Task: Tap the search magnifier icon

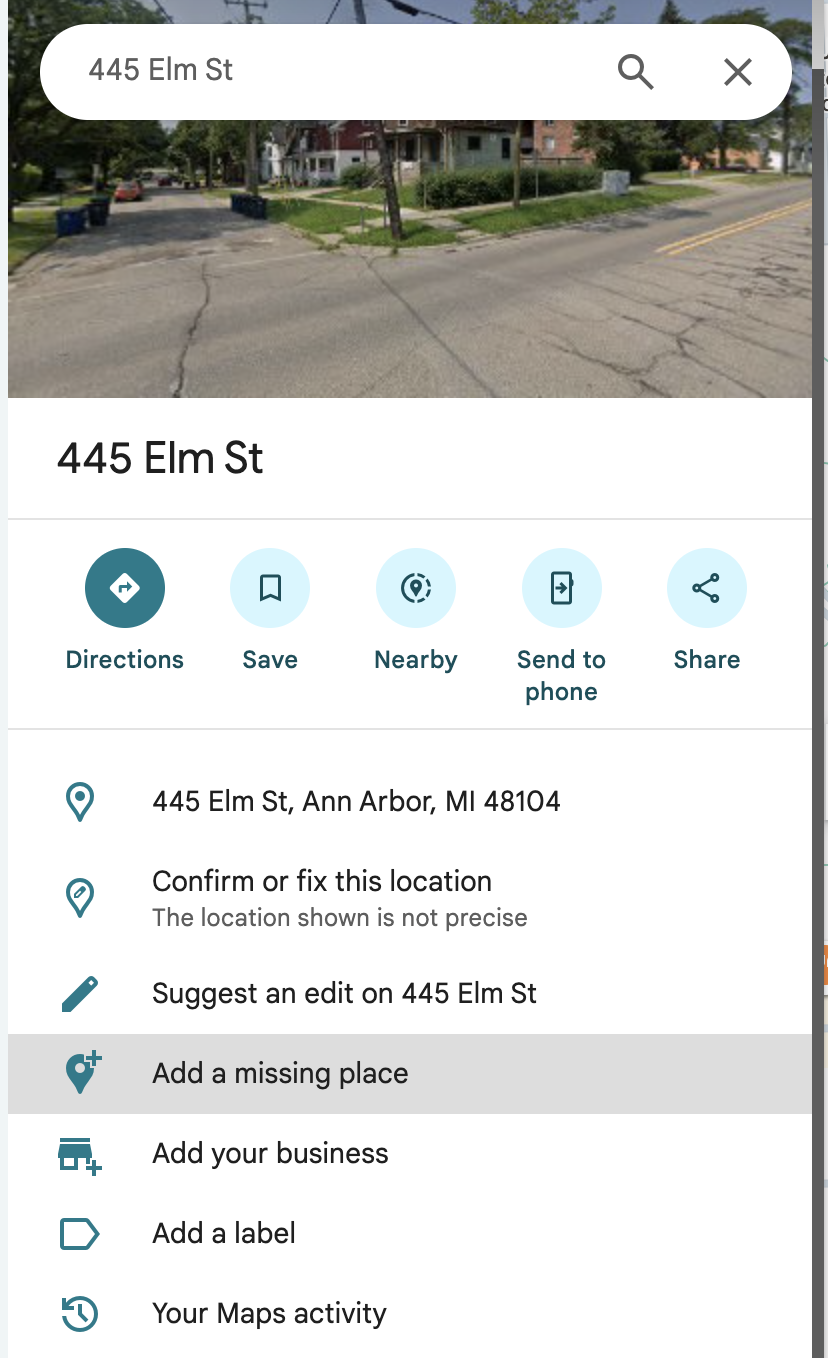Action: [x=636, y=72]
